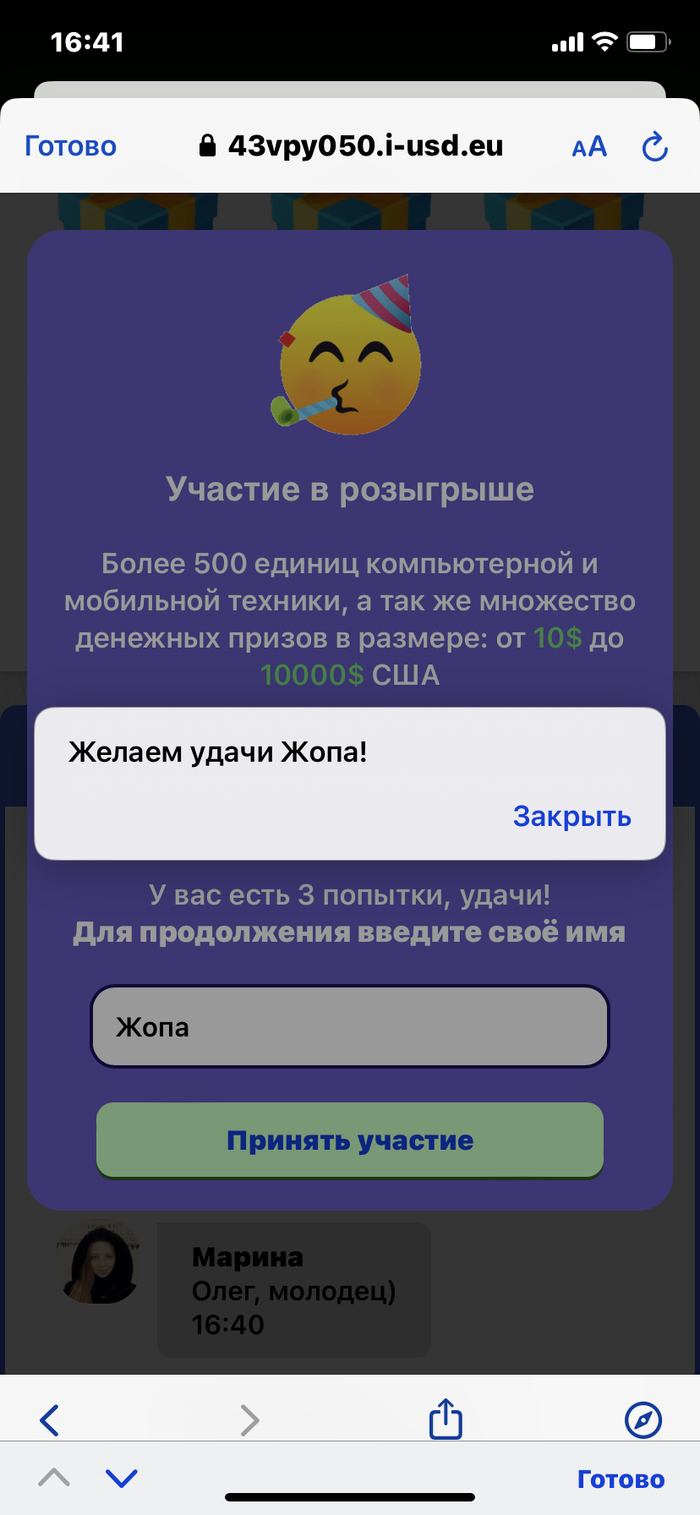The width and height of the screenshot is (700, 1515).
Task: Open the page in Safari
Action: pos(642,1419)
